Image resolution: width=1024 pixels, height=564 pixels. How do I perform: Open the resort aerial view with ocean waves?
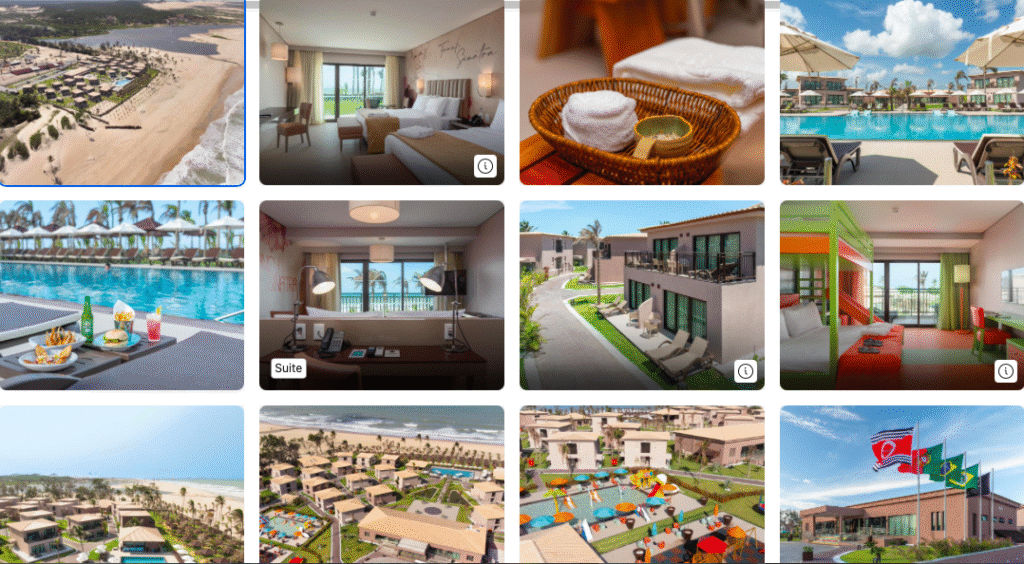pyautogui.click(x=381, y=485)
